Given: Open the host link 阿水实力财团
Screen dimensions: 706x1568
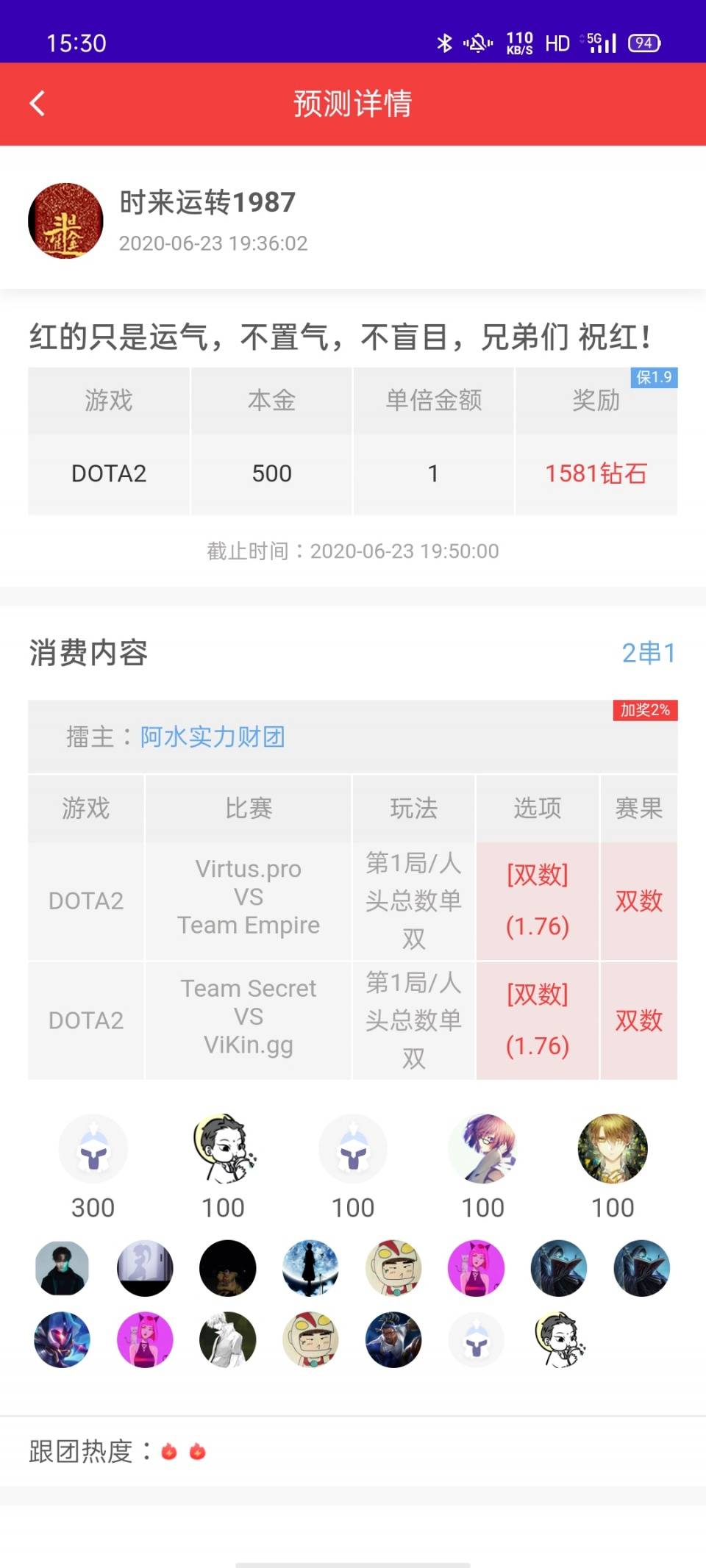Looking at the screenshot, I should [x=213, y=737].
